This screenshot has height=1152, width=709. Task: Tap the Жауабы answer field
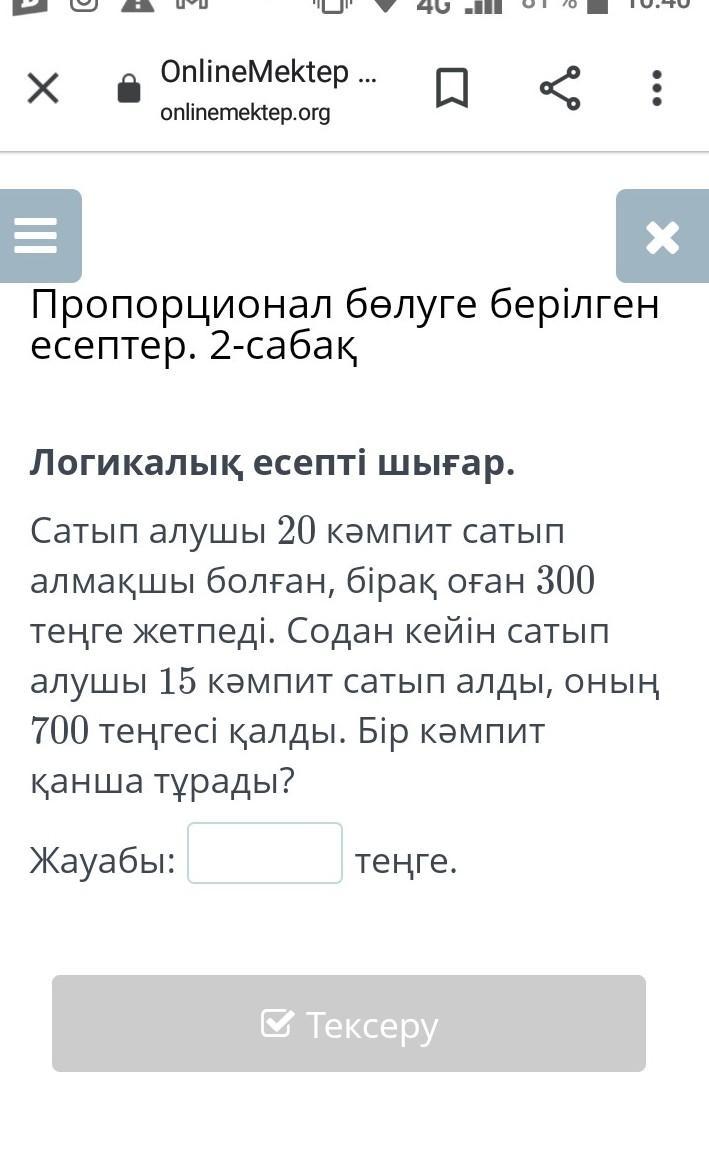(x=264, y=853)
